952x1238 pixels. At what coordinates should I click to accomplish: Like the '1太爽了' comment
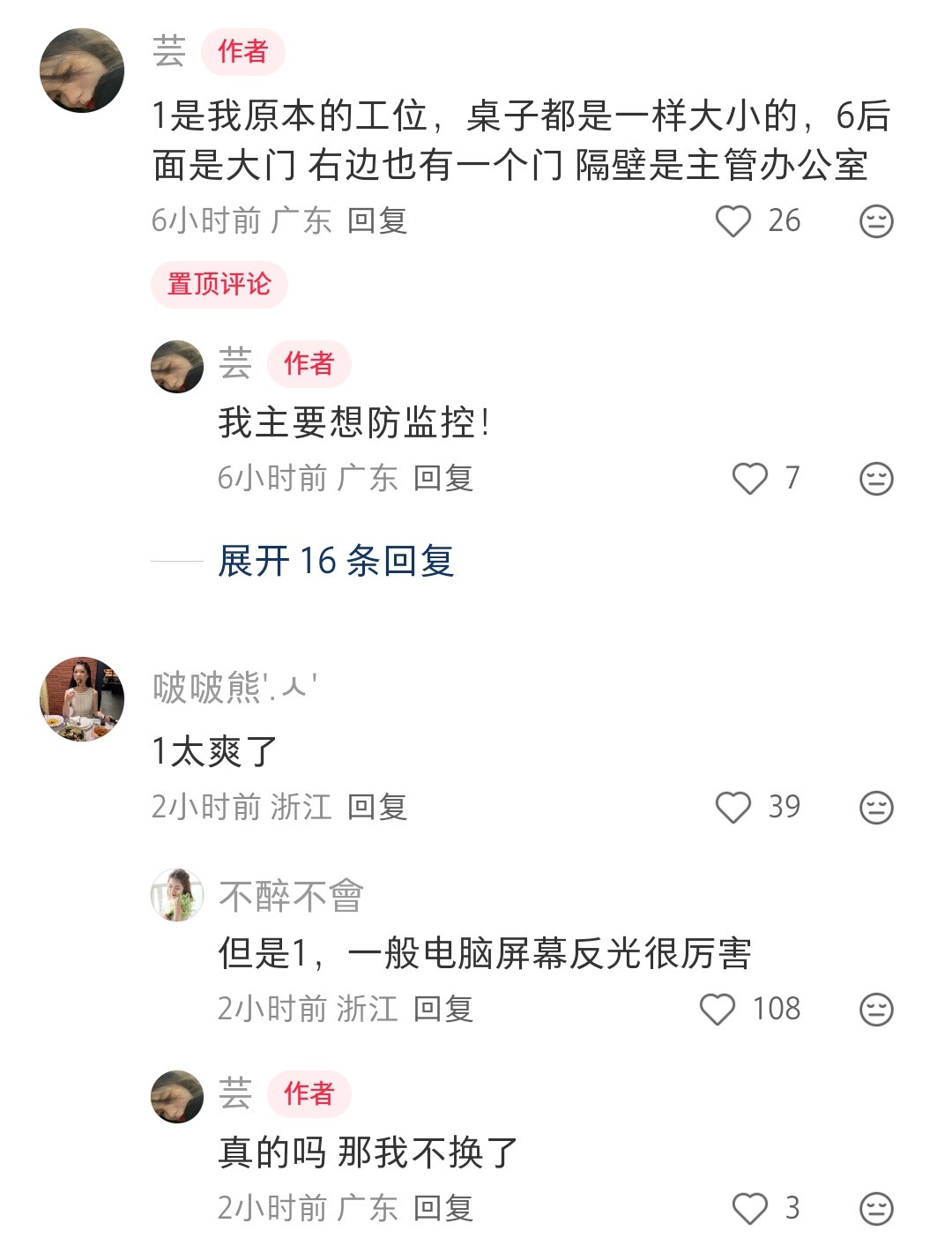(733, 805)
